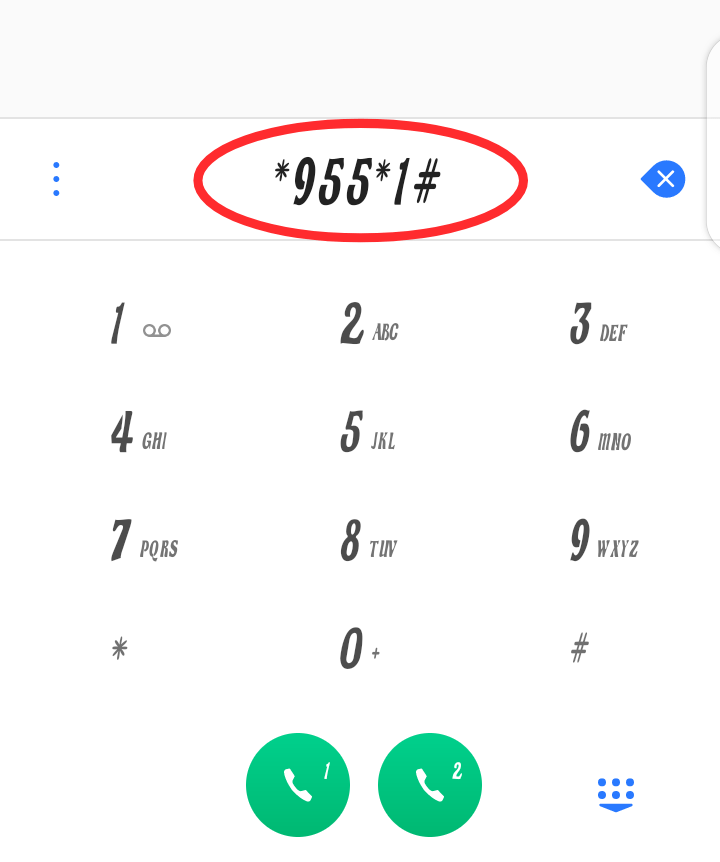The height and width of the screenshot is (862, 720).
Task: Tap the backspace icon to delete digits
Action: (x=664, y=178)
